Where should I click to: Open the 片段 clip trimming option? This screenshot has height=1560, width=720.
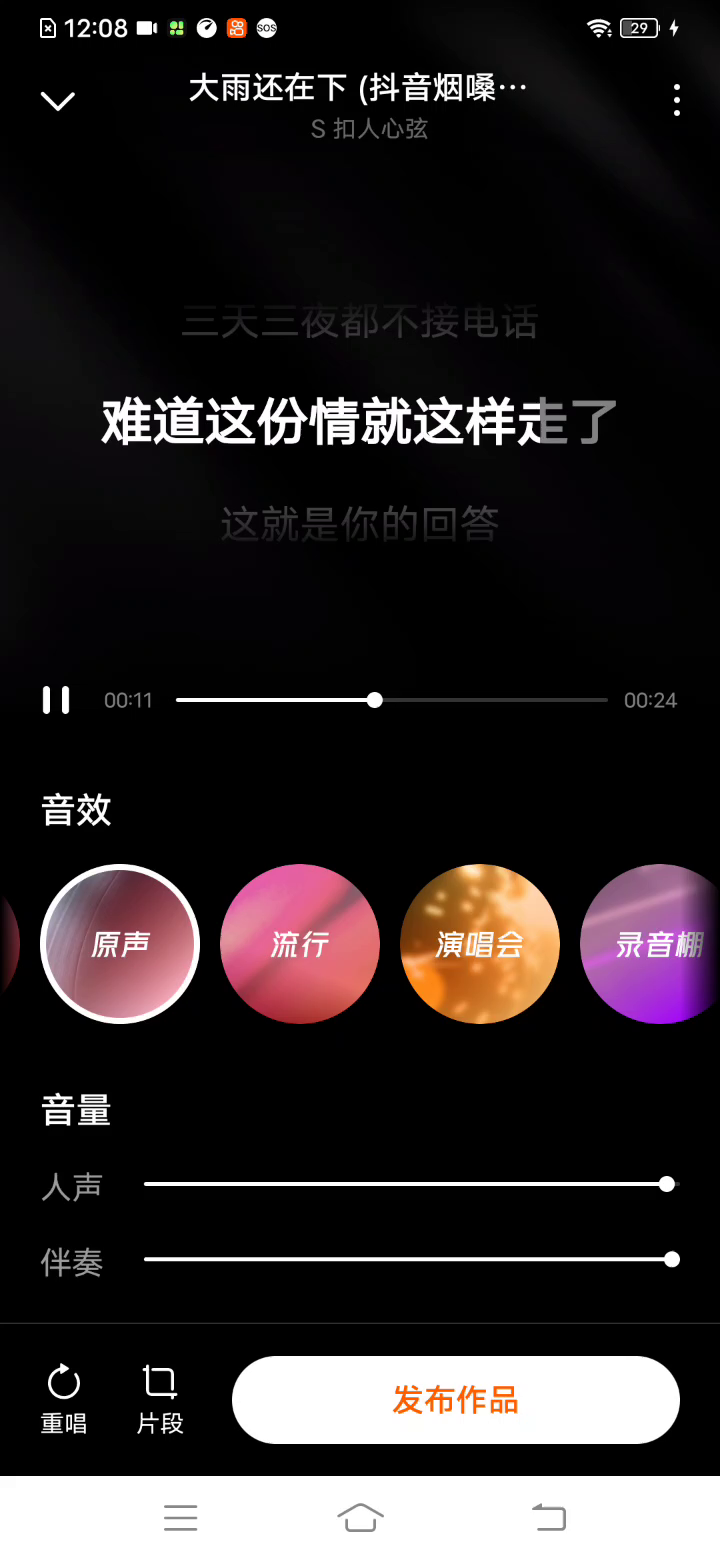(x=160, y=1398)
